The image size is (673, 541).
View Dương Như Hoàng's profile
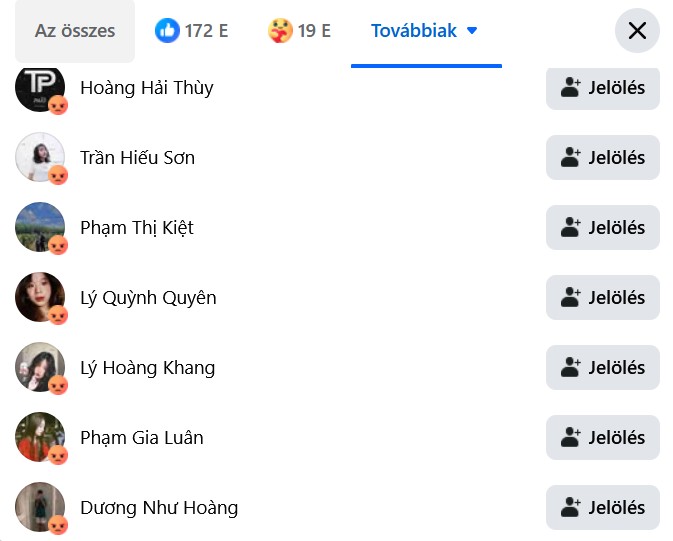(x=159, y=508)
